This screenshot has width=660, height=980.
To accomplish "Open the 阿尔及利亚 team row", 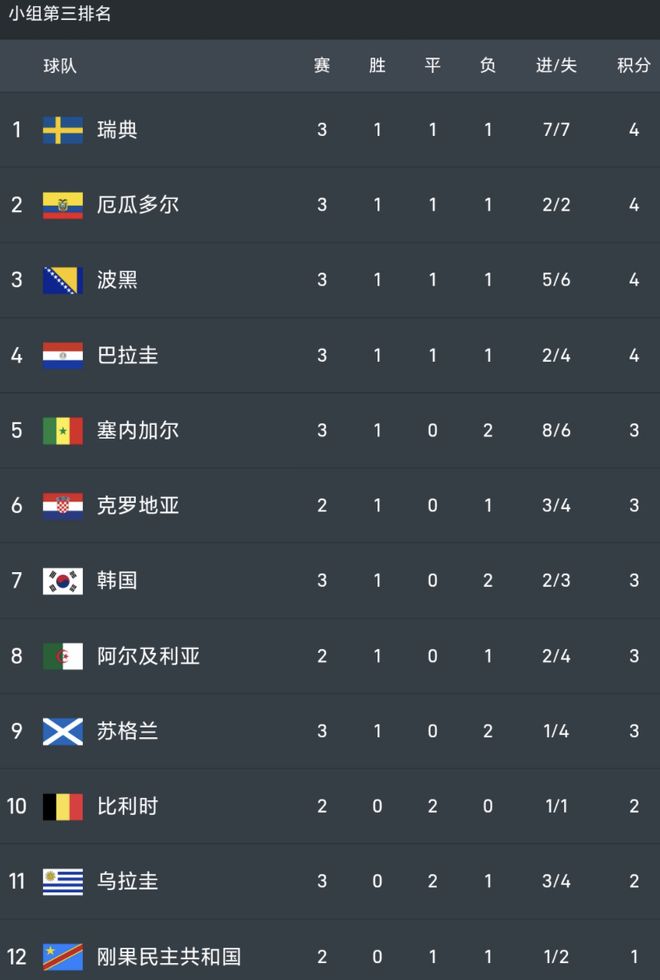I will pos(330,656).
